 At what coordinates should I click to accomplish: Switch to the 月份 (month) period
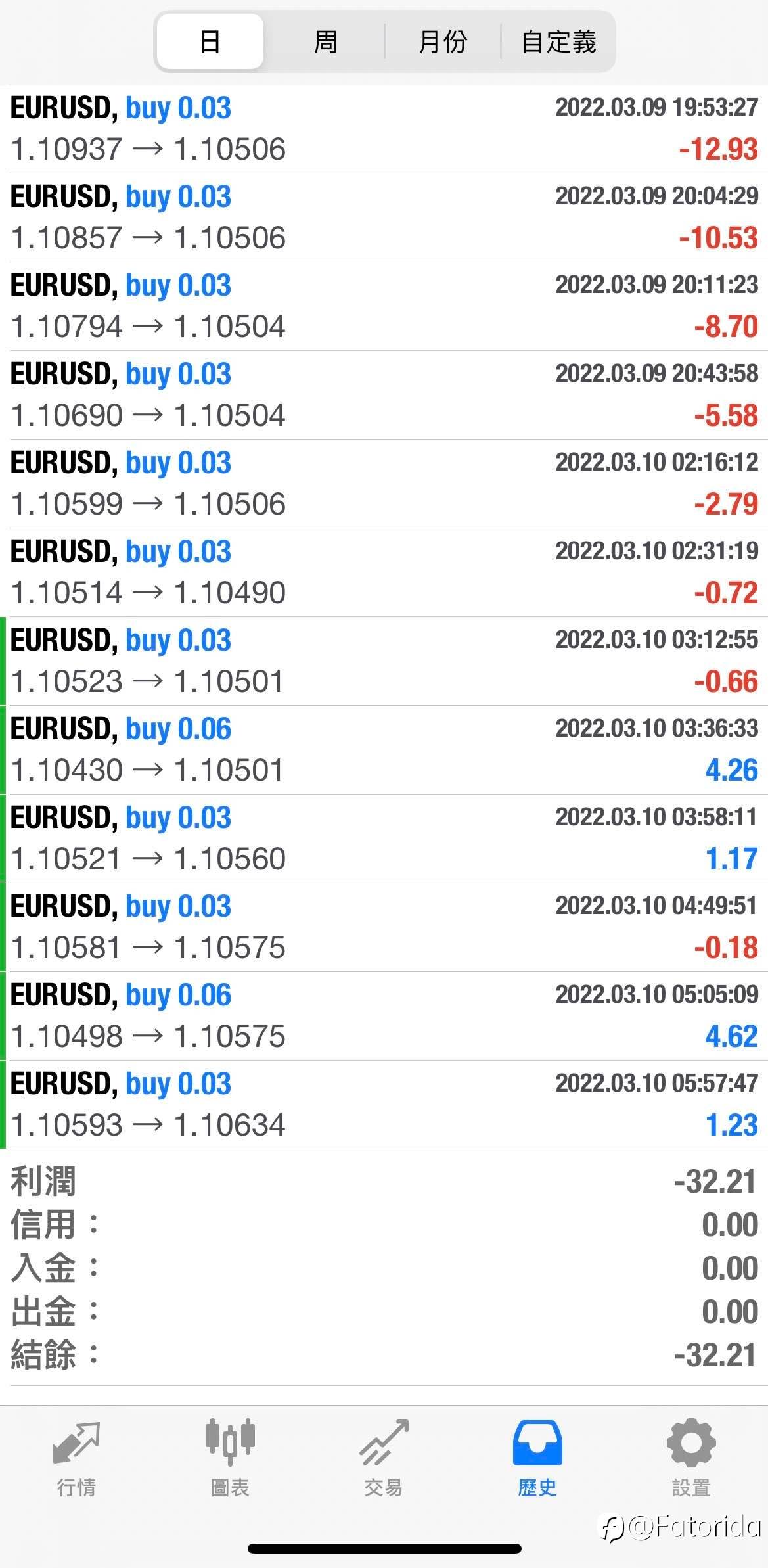[x=443, y=42]
